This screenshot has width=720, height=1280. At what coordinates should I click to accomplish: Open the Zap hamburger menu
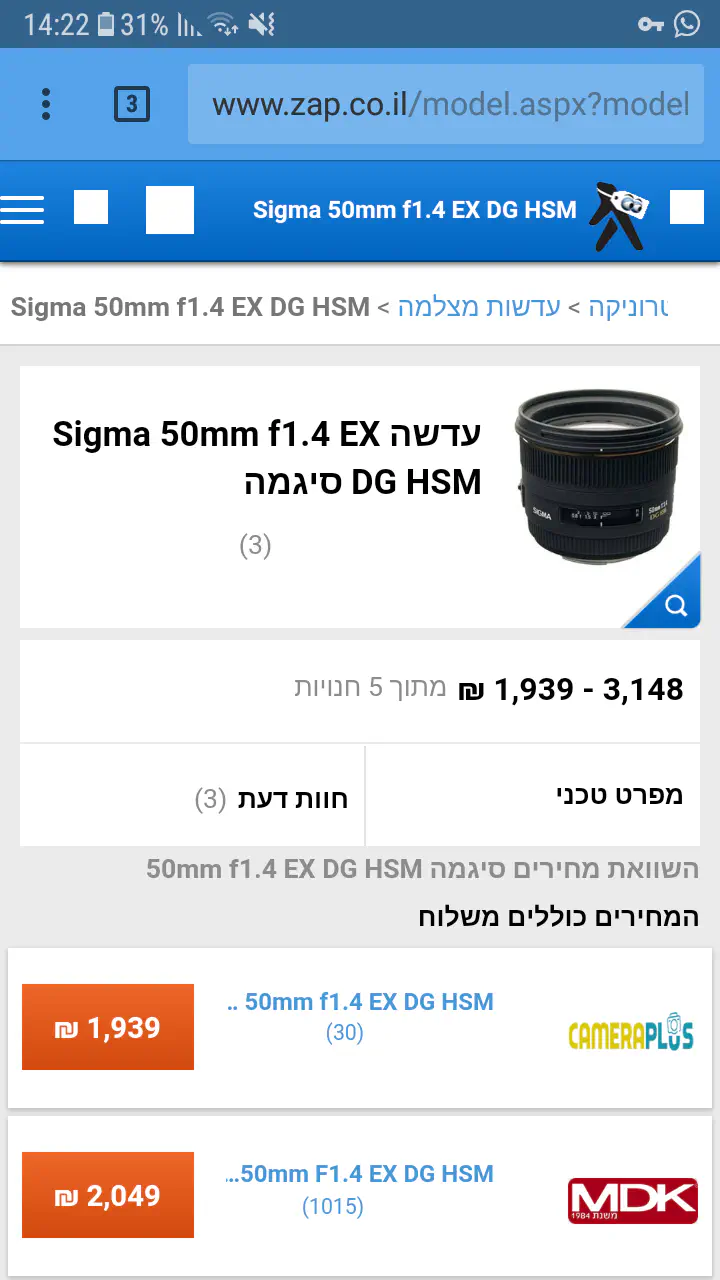point(22,209)
